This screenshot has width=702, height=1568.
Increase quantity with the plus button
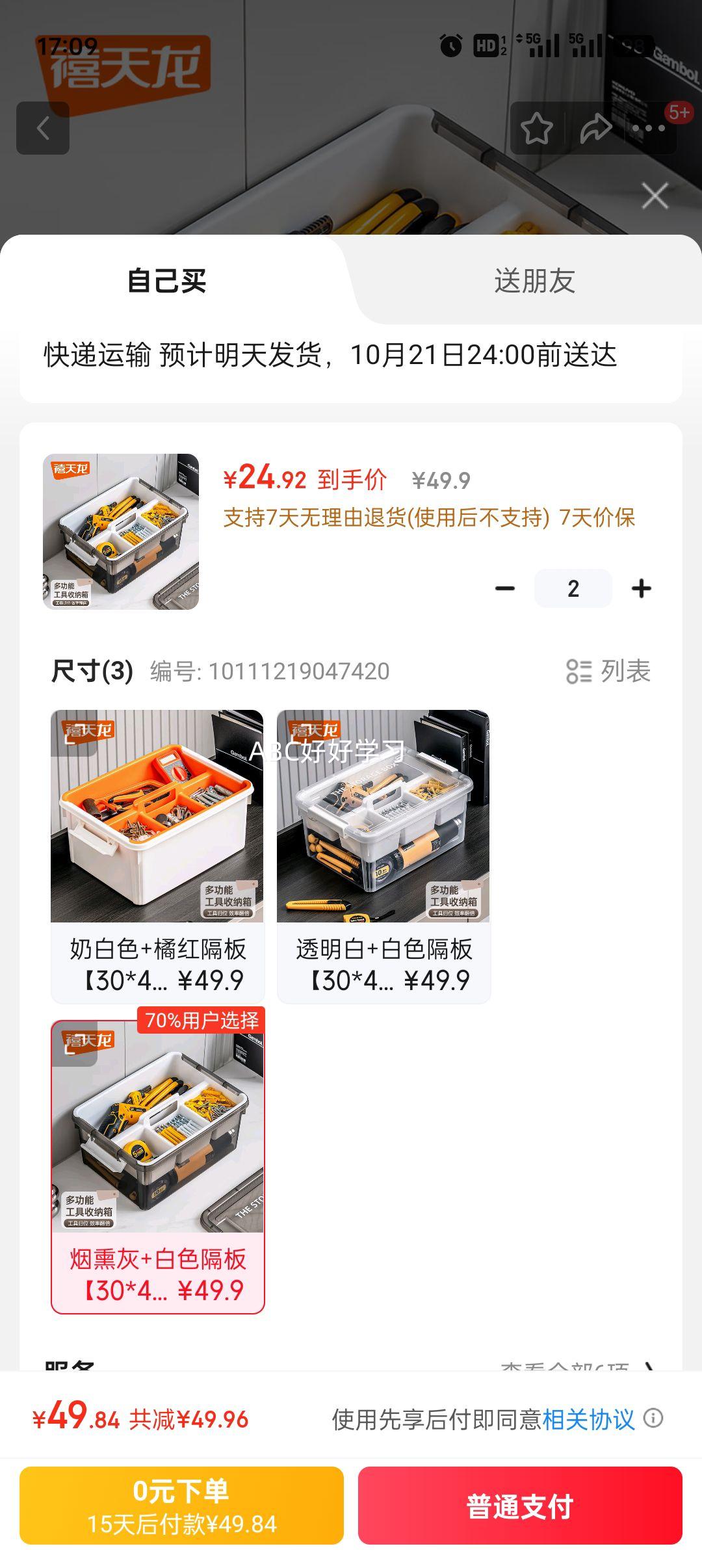[x=641, y=589]
